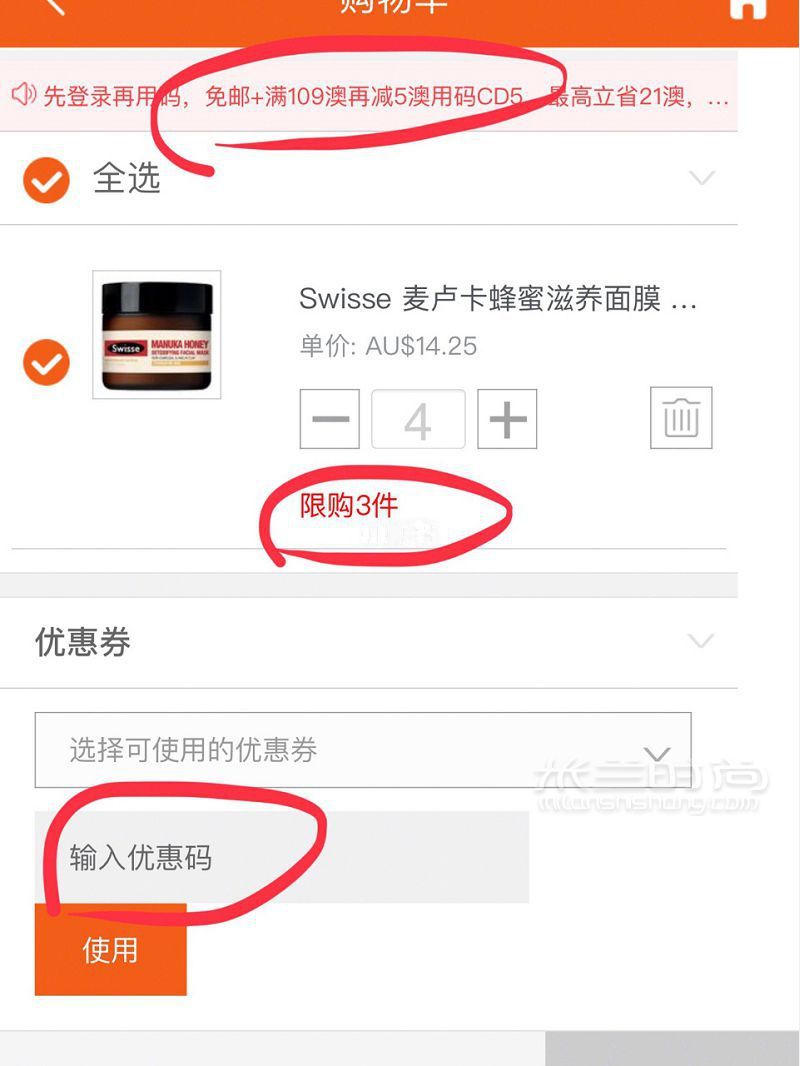This screenshot has width=800, height=1066.
Task: Go back using the top arrow
Action: 52,6
